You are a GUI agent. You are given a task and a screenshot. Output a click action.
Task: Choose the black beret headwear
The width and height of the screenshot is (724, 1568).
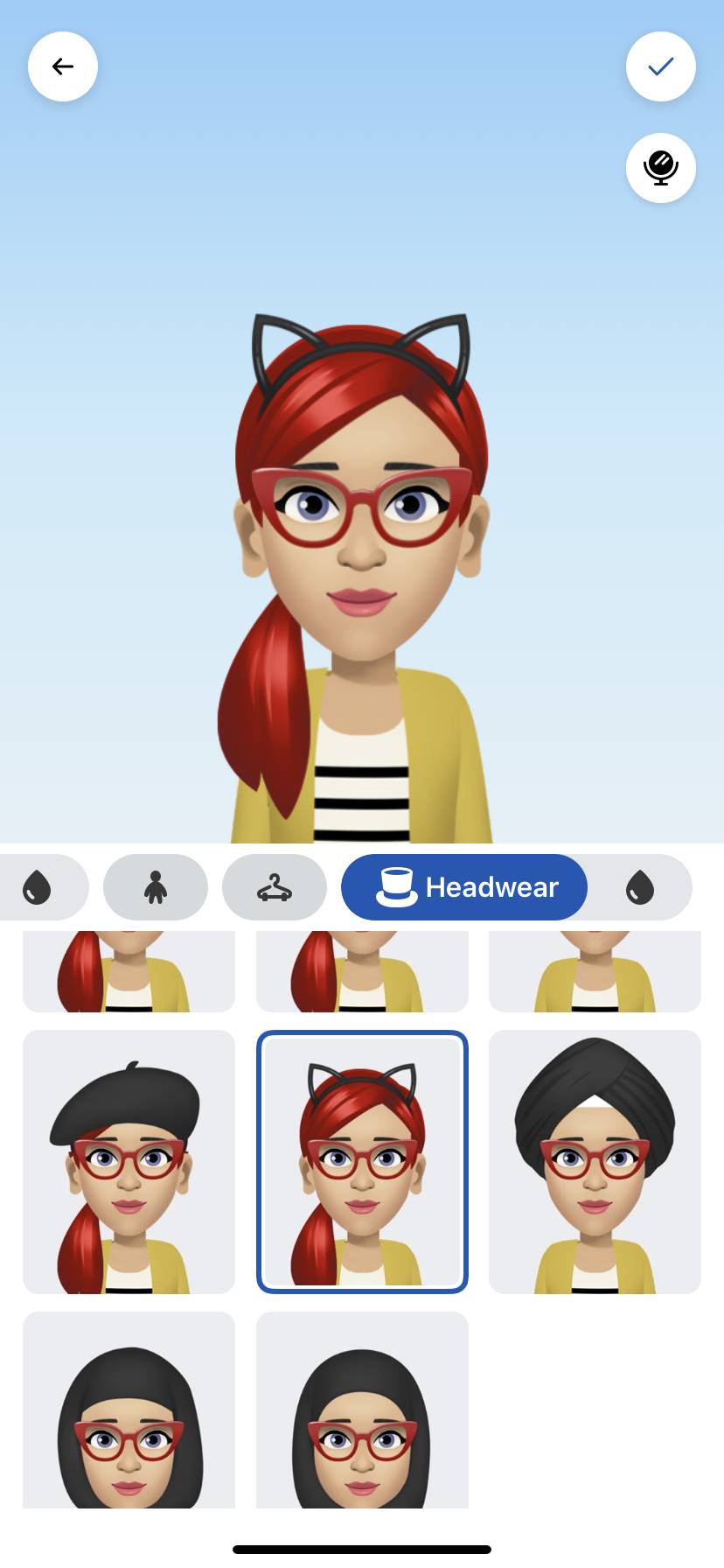pos(129,1162)
